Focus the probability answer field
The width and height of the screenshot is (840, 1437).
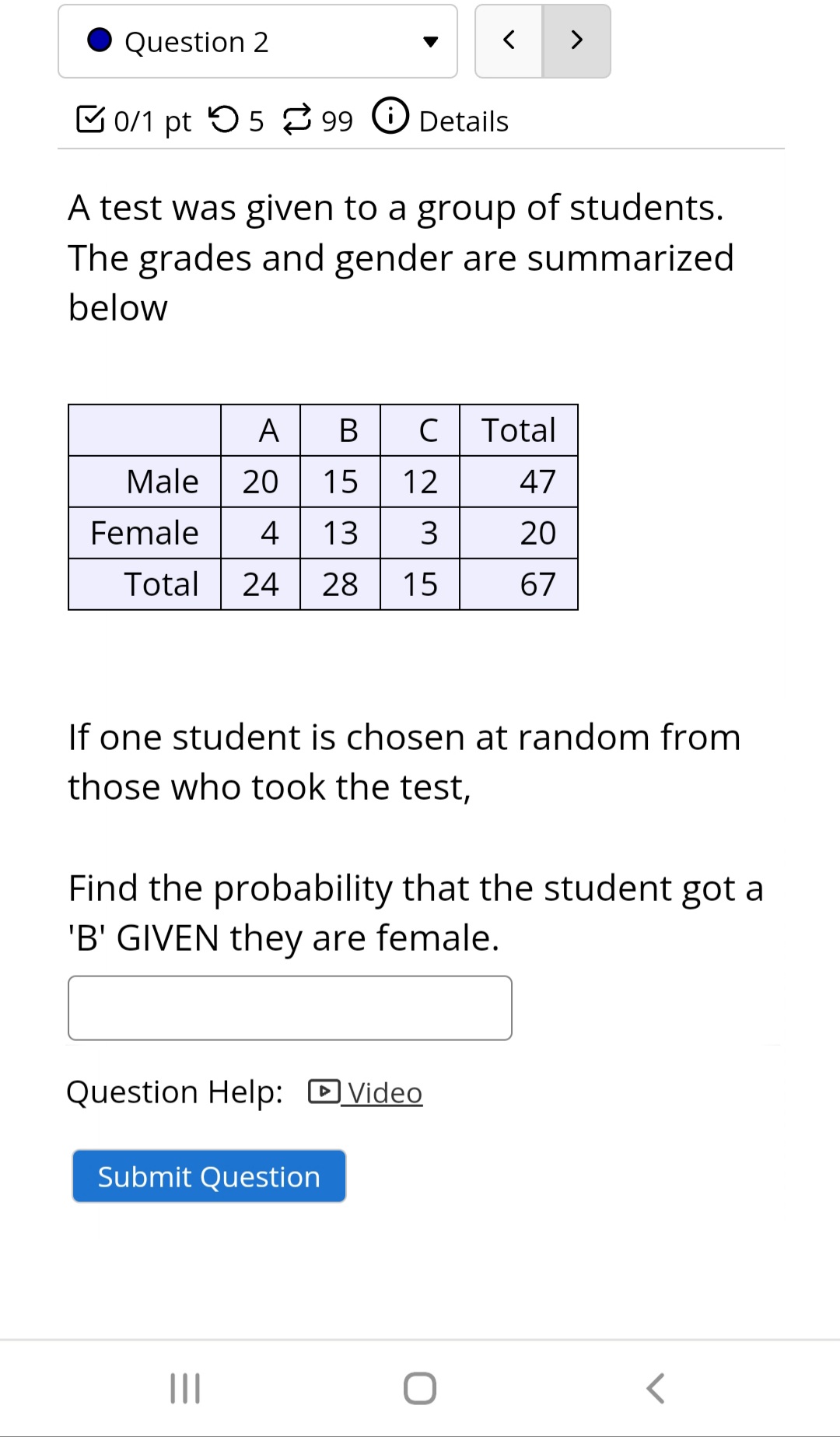(289, 1008)
